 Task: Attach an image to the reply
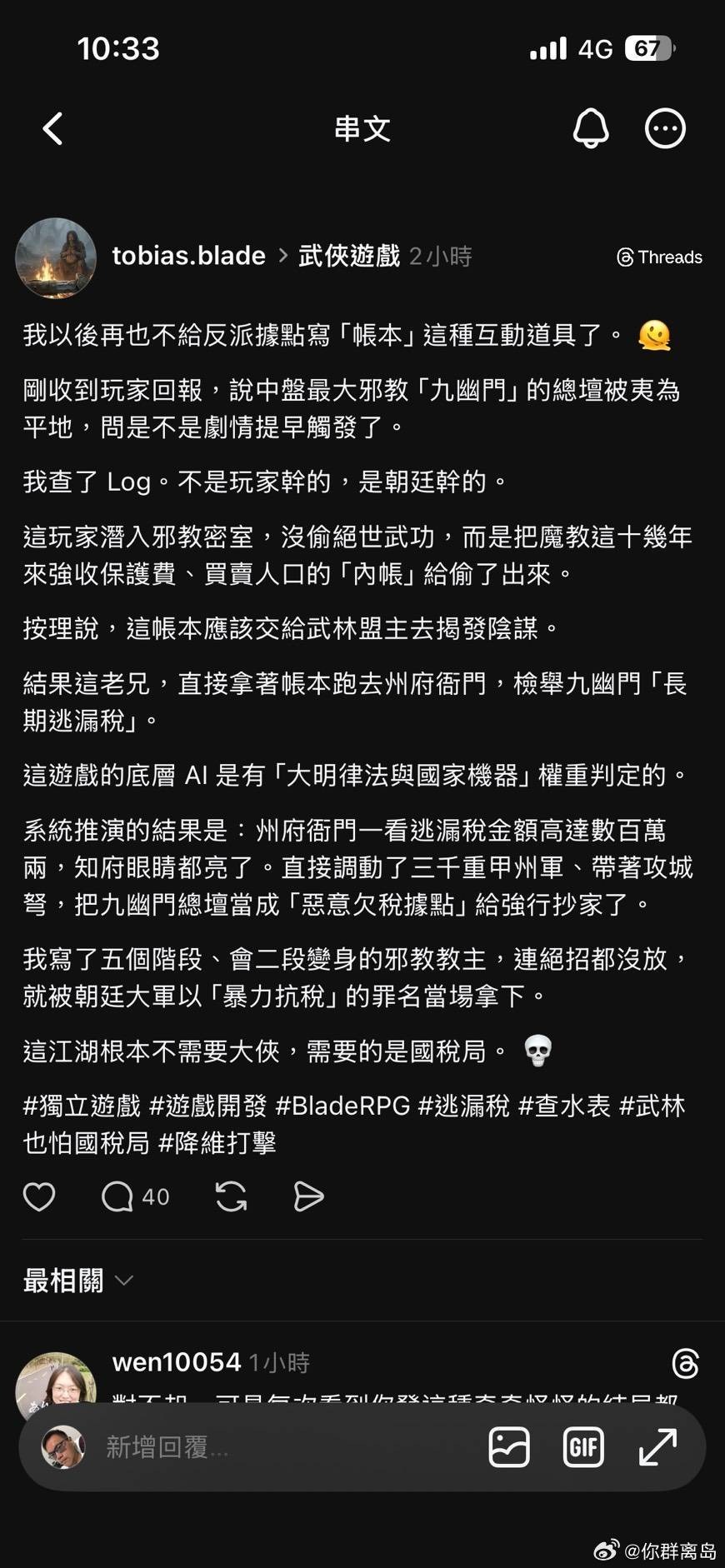(x=509, y=1447)
